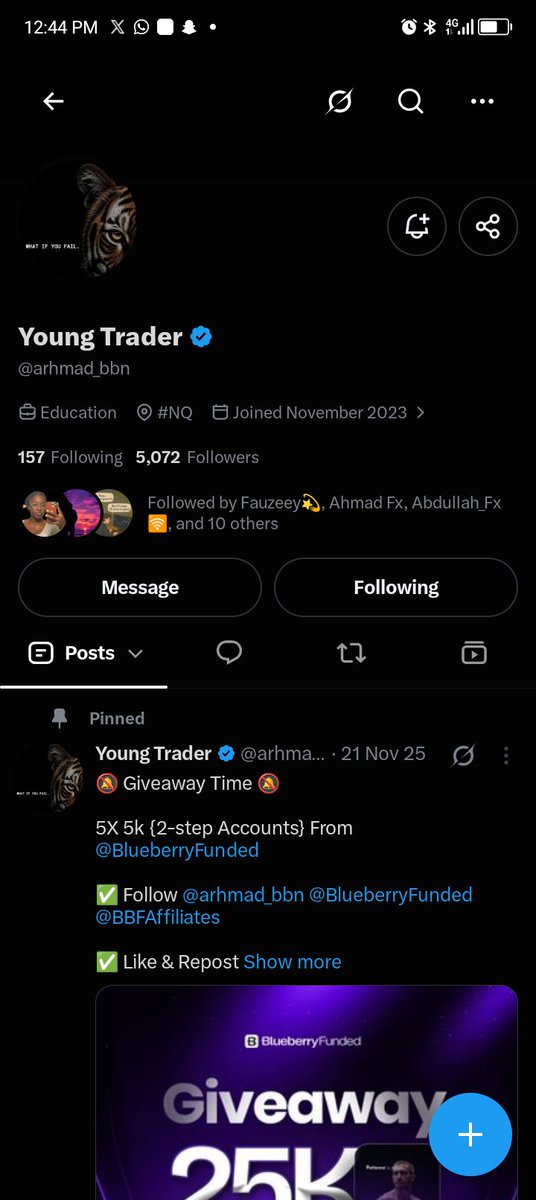Viewport: 536px width, 1200px height.
Task: Compose a new post
Action: point(470,1134)
